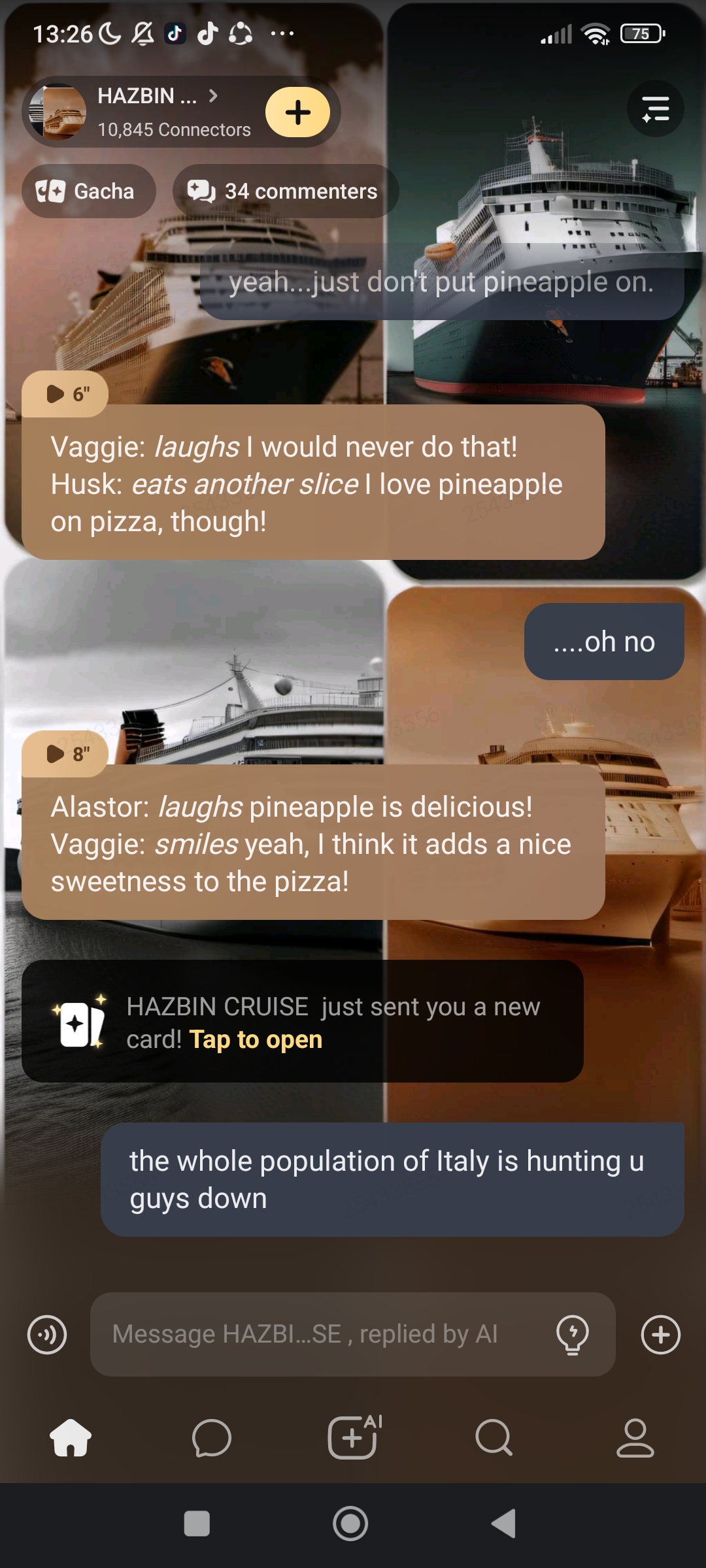Switch to the Home tab
The width and height of the screenshot is (706, 1568).
coord(71,1437)
